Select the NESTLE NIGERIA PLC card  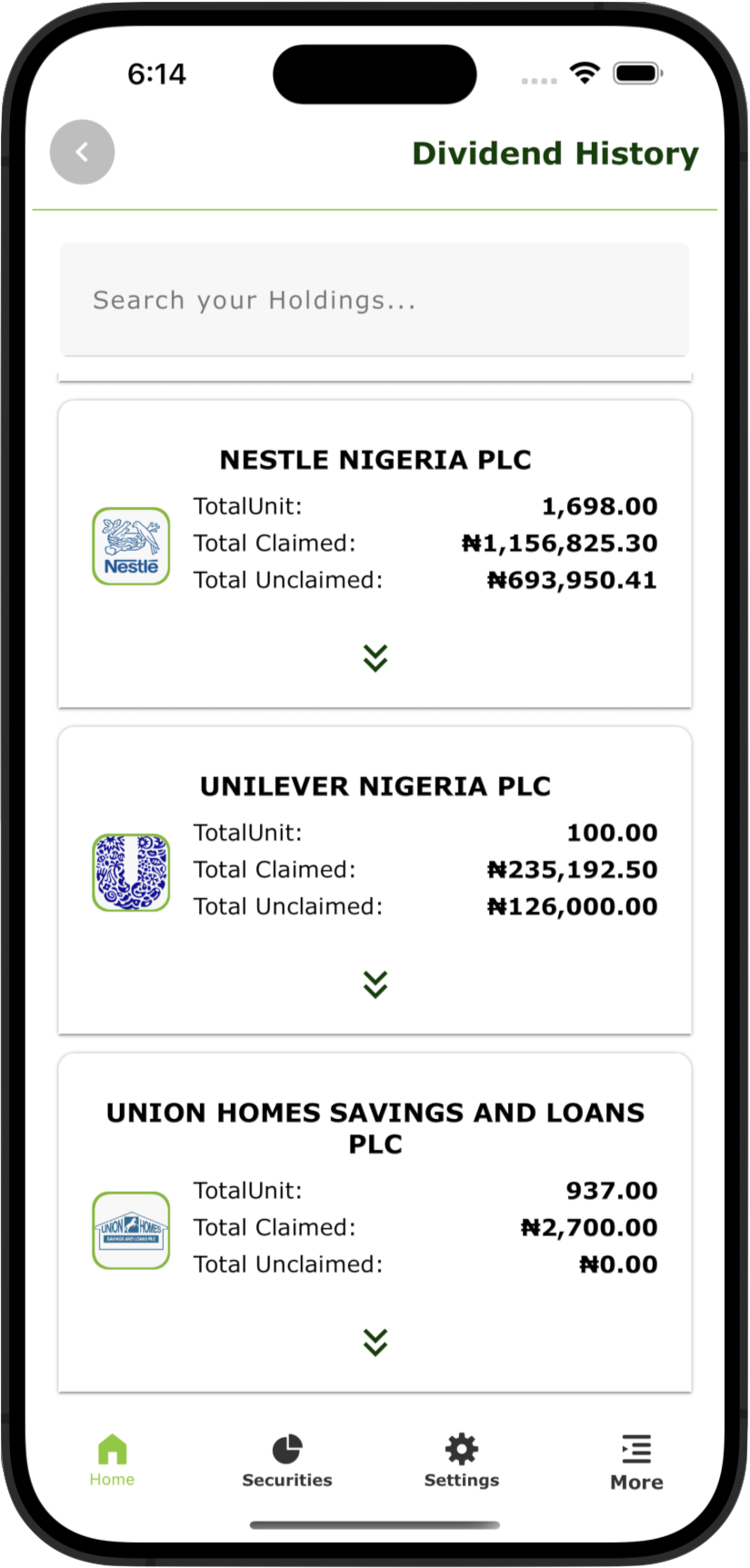pyautogui.click(x=375, y=459)
